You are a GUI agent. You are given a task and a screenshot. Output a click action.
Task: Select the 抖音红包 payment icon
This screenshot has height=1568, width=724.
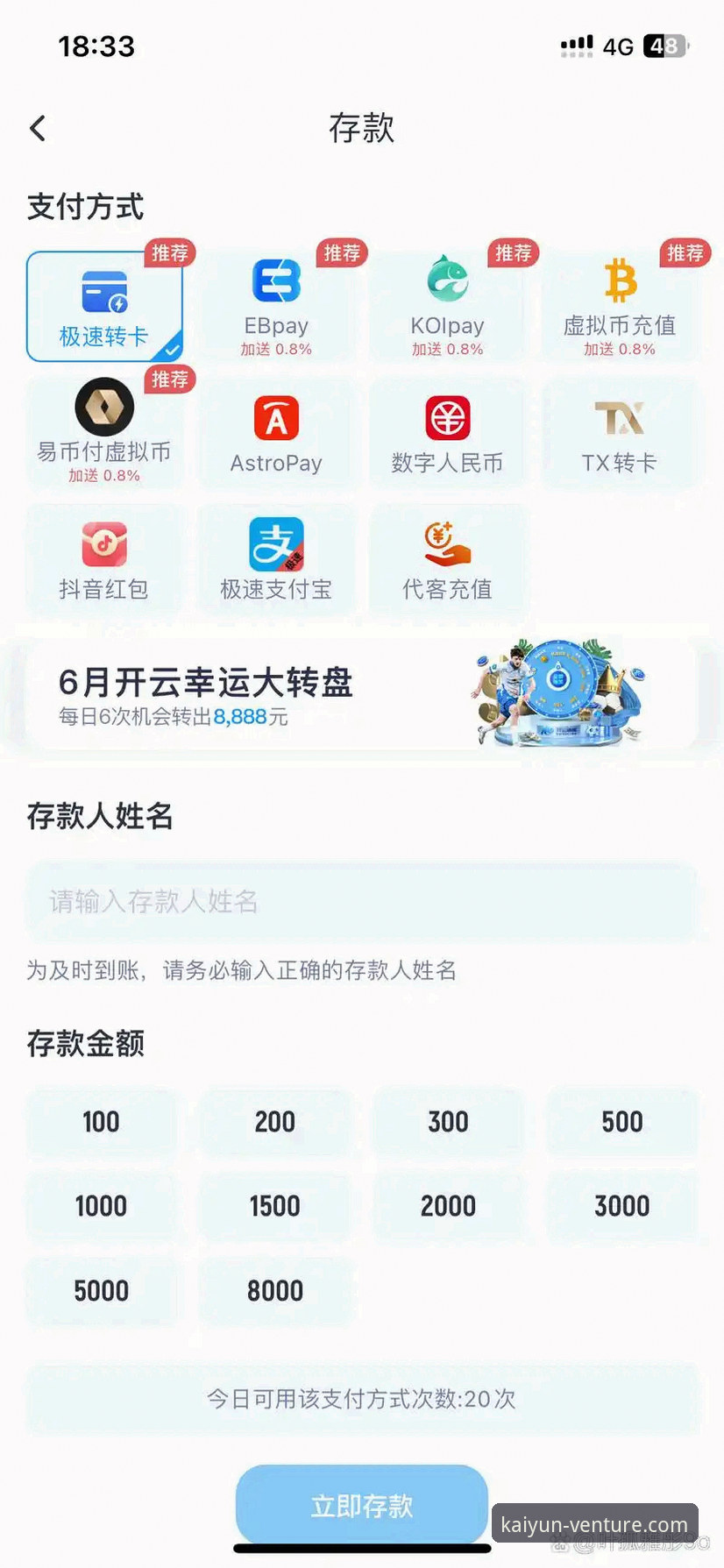[104, 548]
